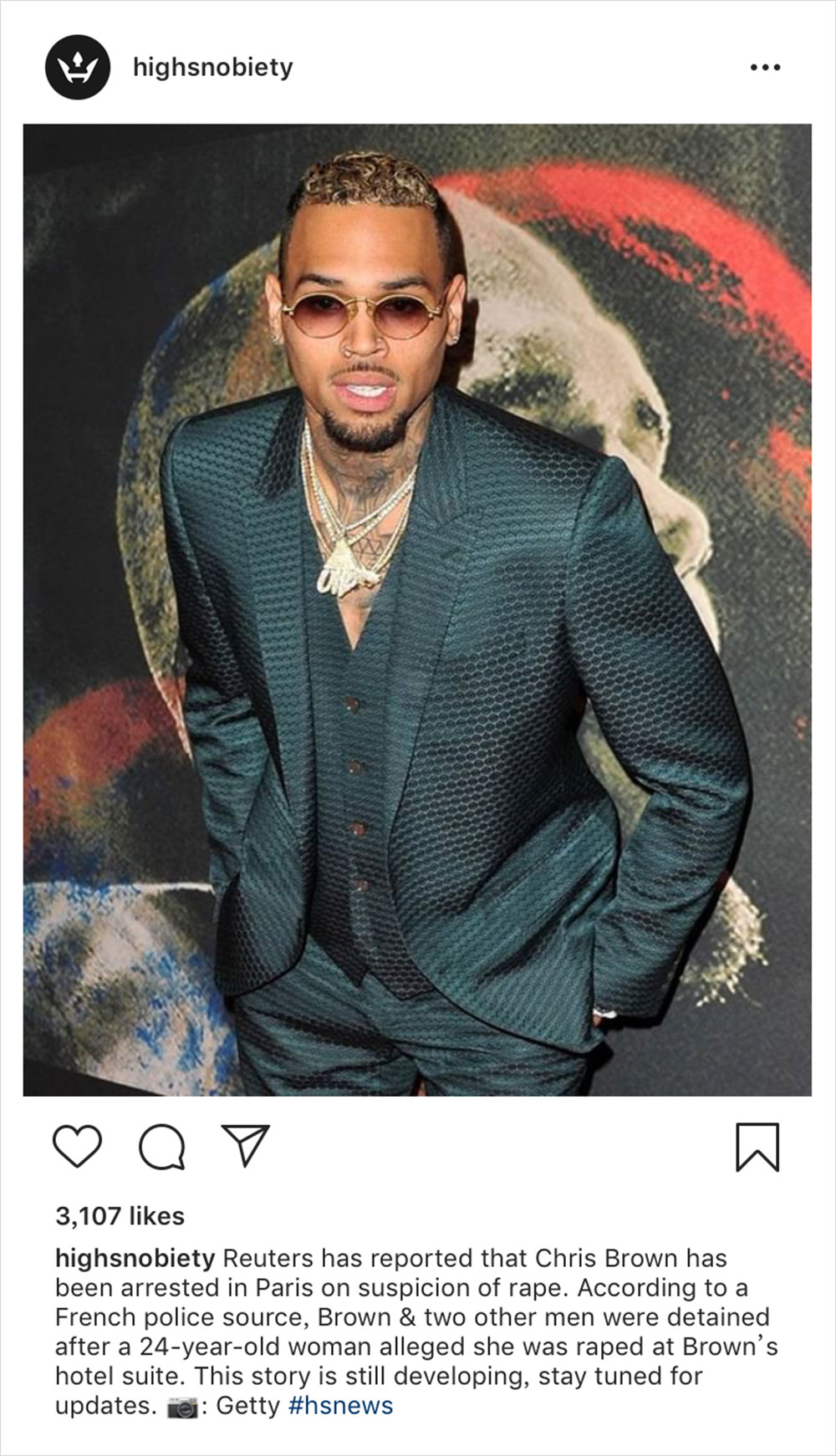Open the post's three-dot options menu
This screenshot has height=1456, width=836.
pyautogui.click(x=765, y=67)
